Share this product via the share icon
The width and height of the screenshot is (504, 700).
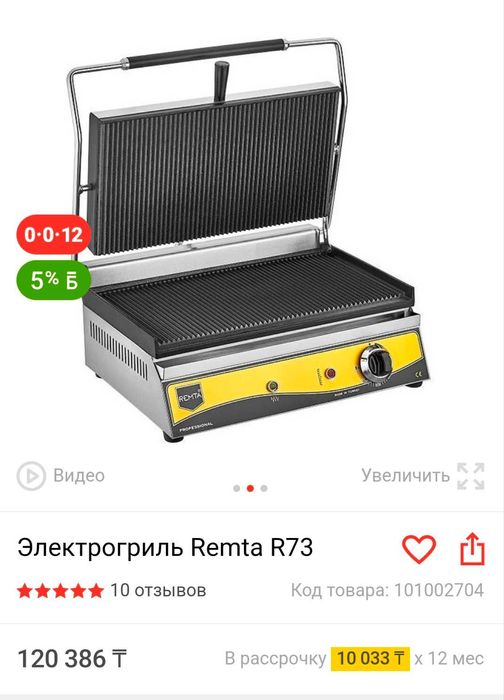point(472,549)
